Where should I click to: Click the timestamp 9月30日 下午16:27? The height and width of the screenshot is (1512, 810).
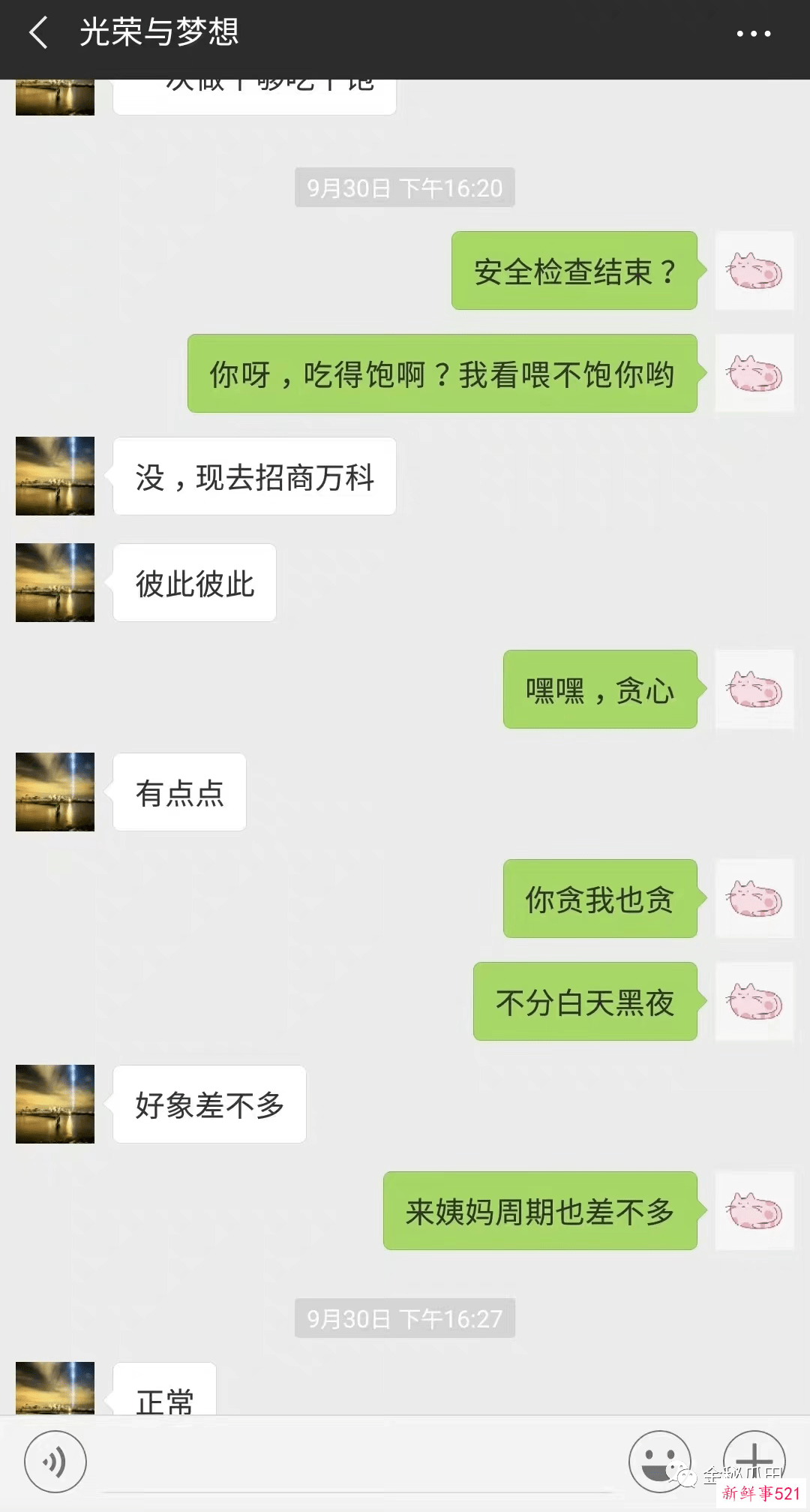point(404,1317)
